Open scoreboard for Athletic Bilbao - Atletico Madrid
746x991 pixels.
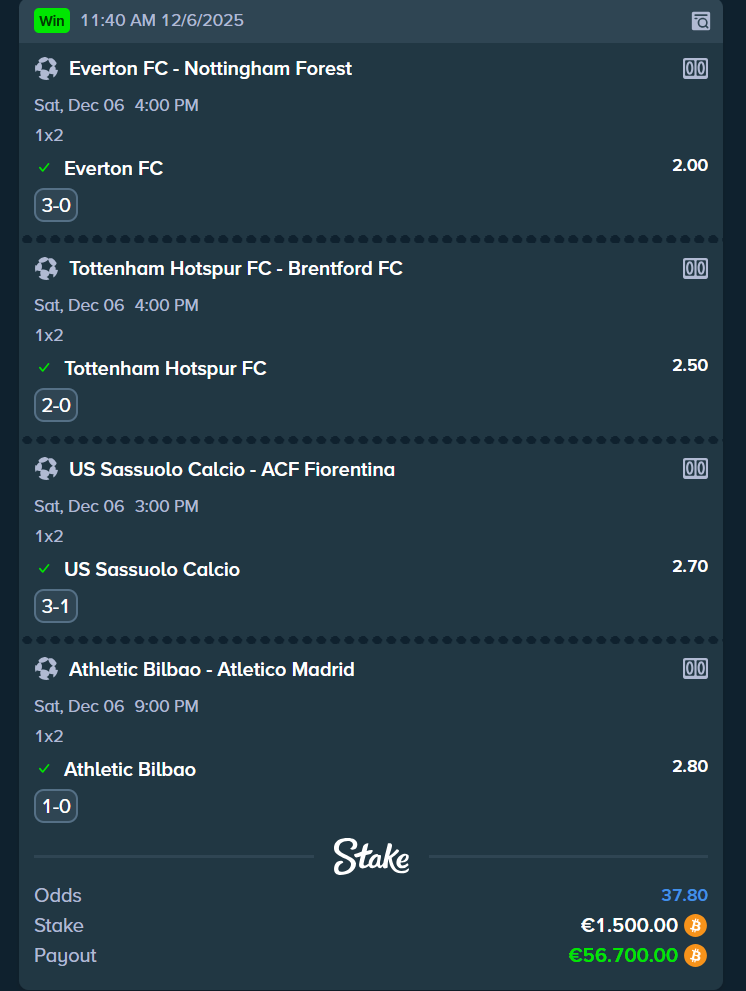click(x=695, y=669)
